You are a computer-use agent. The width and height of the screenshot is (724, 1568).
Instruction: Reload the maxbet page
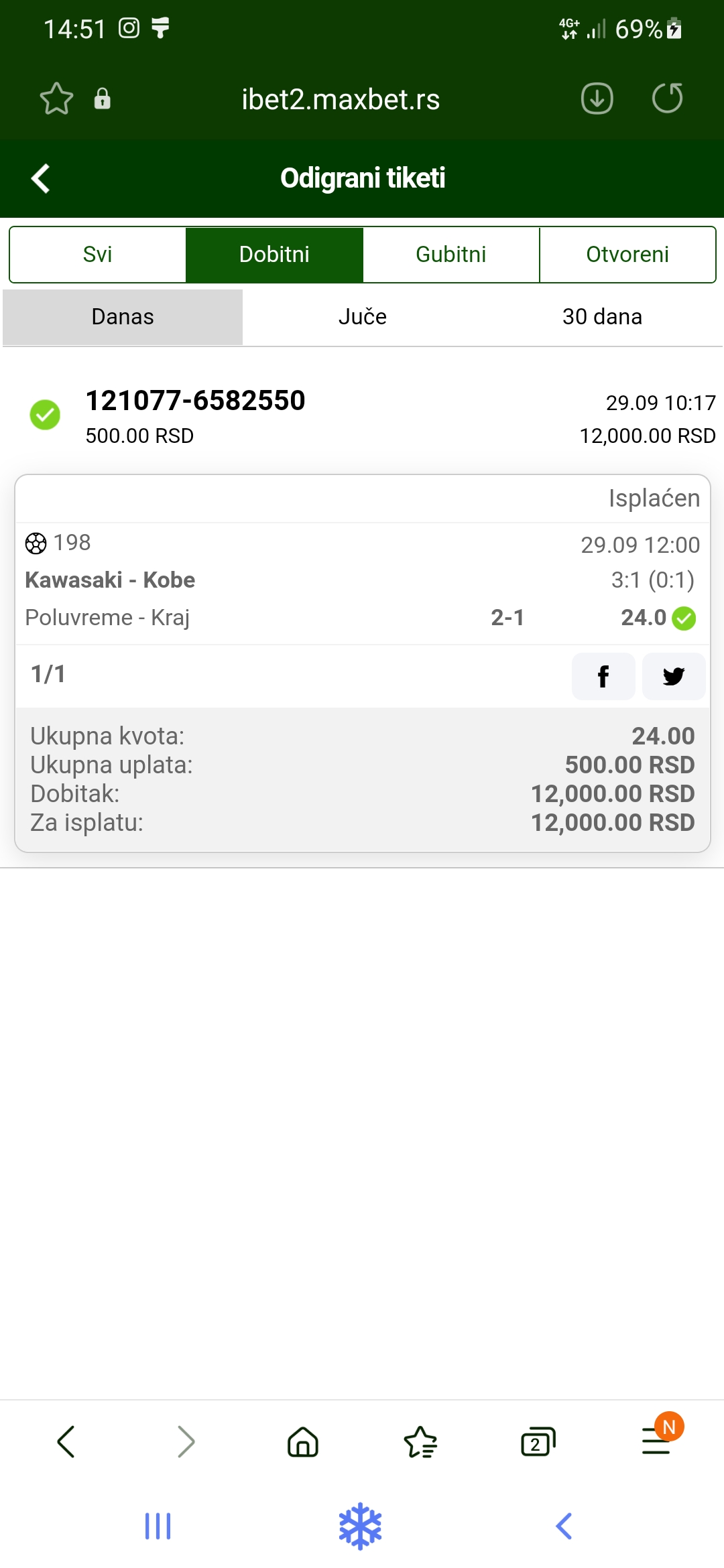668,99
